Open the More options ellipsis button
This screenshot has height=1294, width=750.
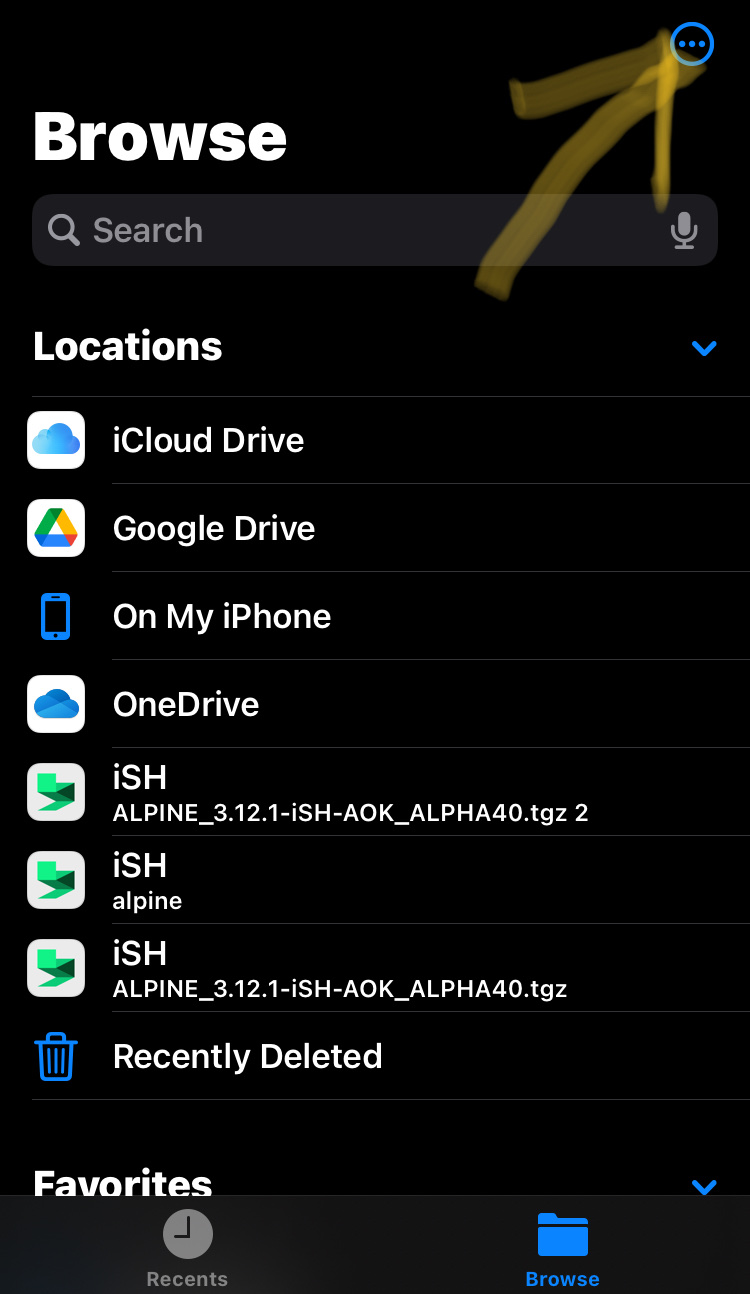pos(692,44)
